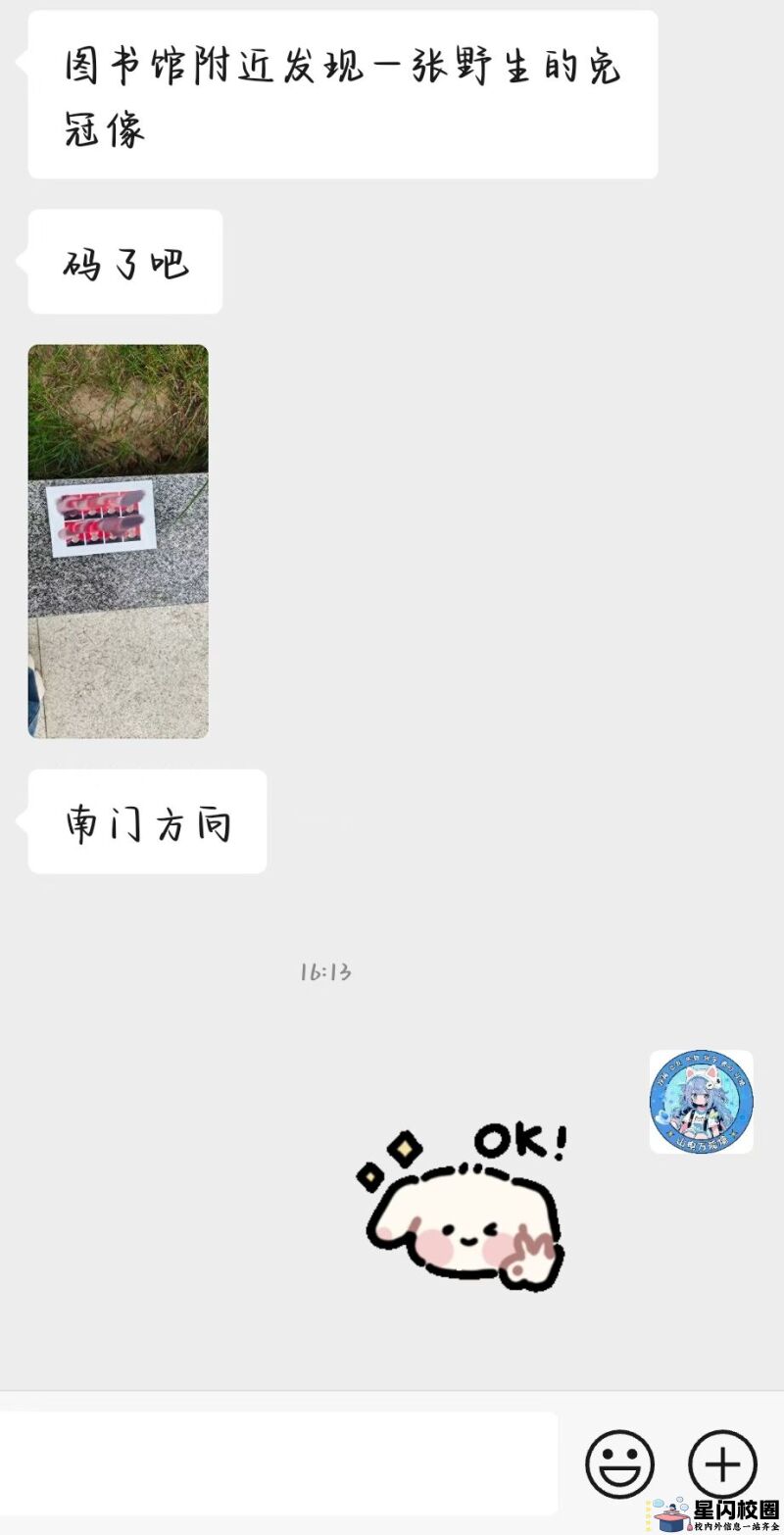Viewport: 784px width, 1535px height.
Task: Open the photo sent in the chat
Action: click(x=118, y=540)
